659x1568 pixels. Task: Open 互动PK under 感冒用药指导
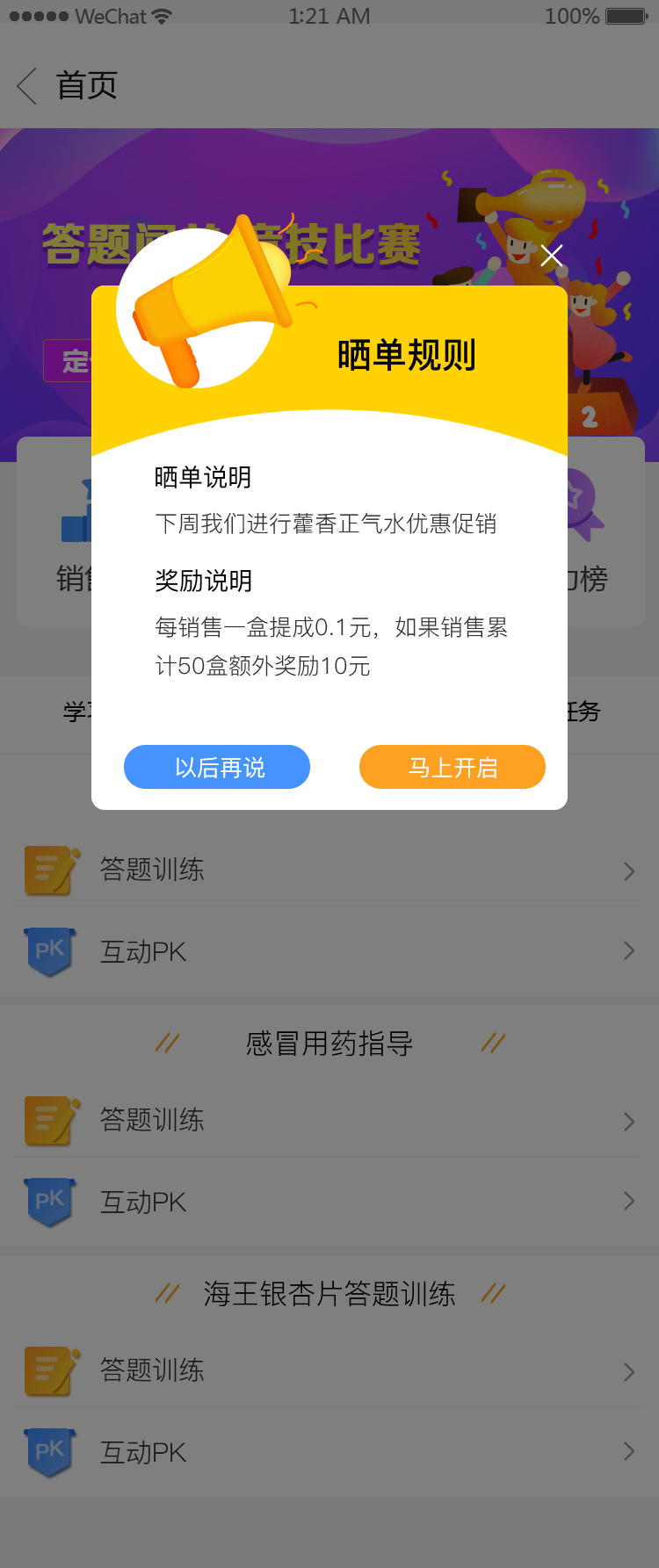(329, 1202)
